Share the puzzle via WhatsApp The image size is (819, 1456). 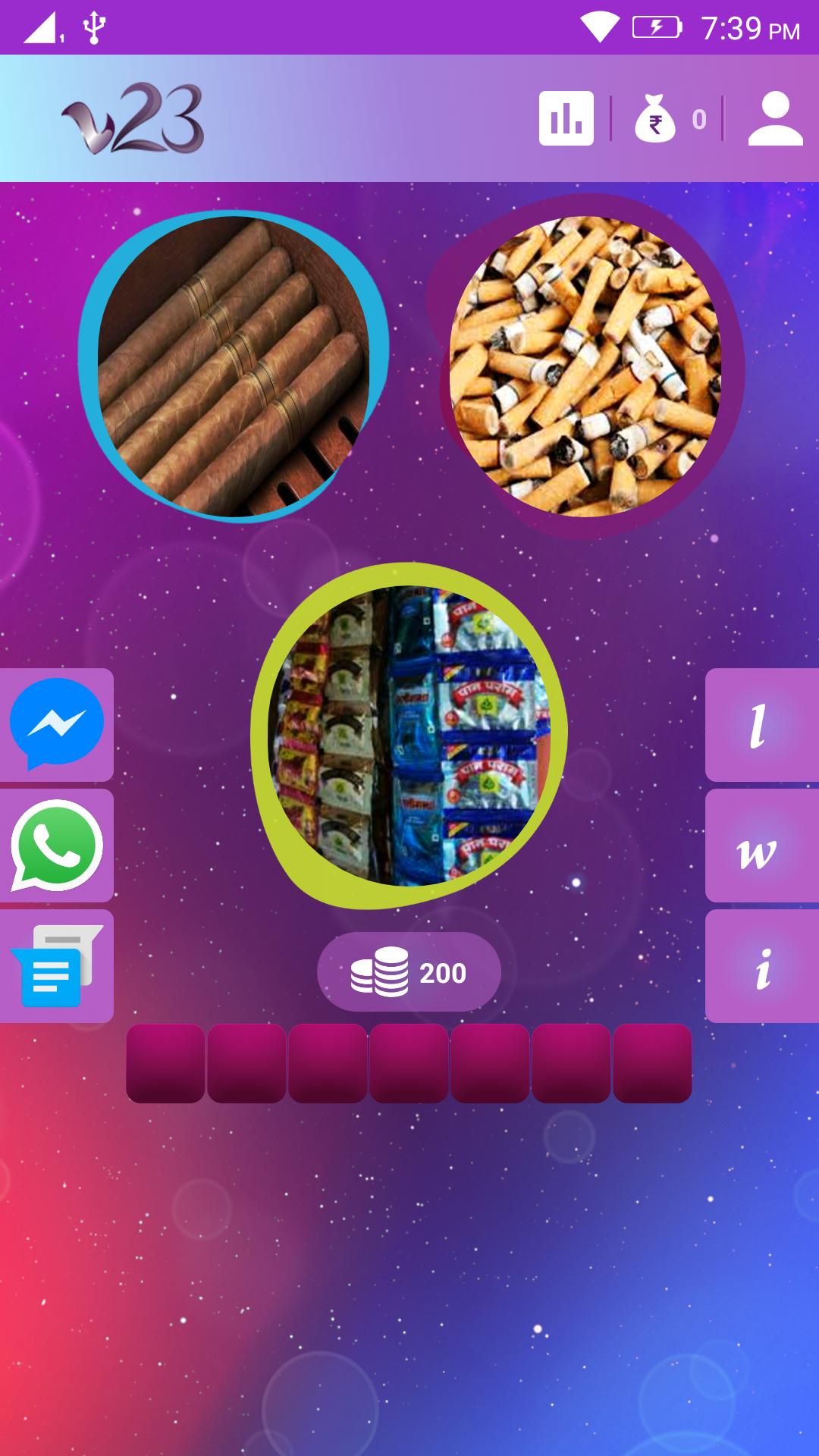[57, 845]
